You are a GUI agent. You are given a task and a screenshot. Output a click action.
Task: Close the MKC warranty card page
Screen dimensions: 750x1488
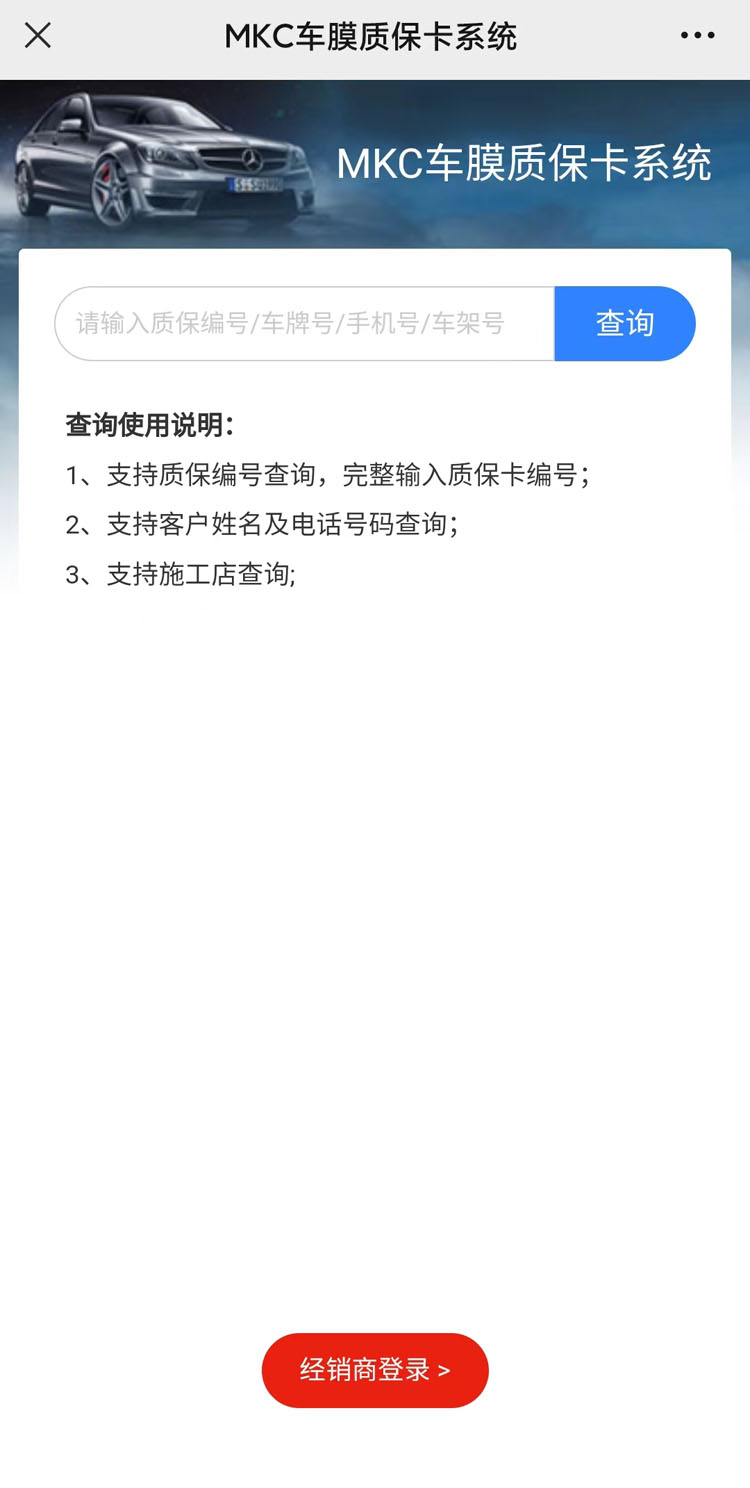point(38,36)
